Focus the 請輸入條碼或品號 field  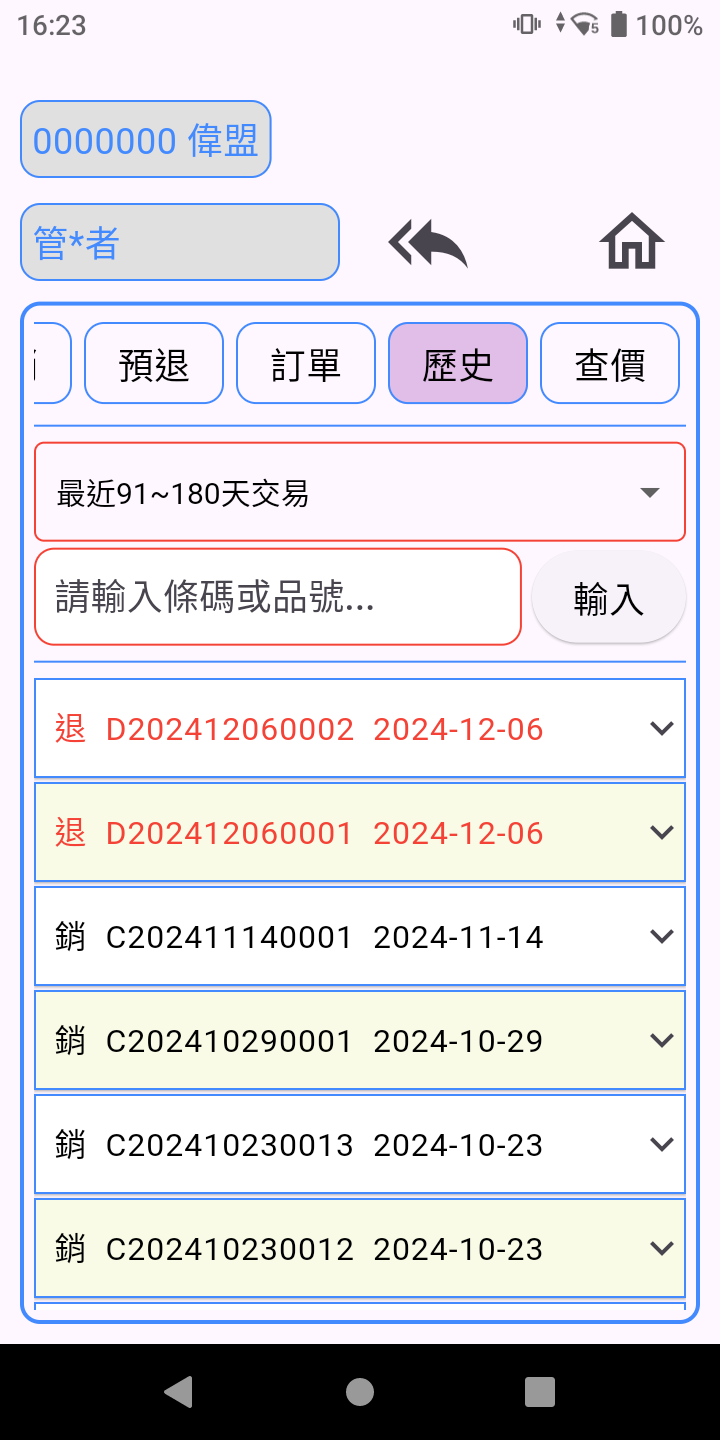click(278, 597)
